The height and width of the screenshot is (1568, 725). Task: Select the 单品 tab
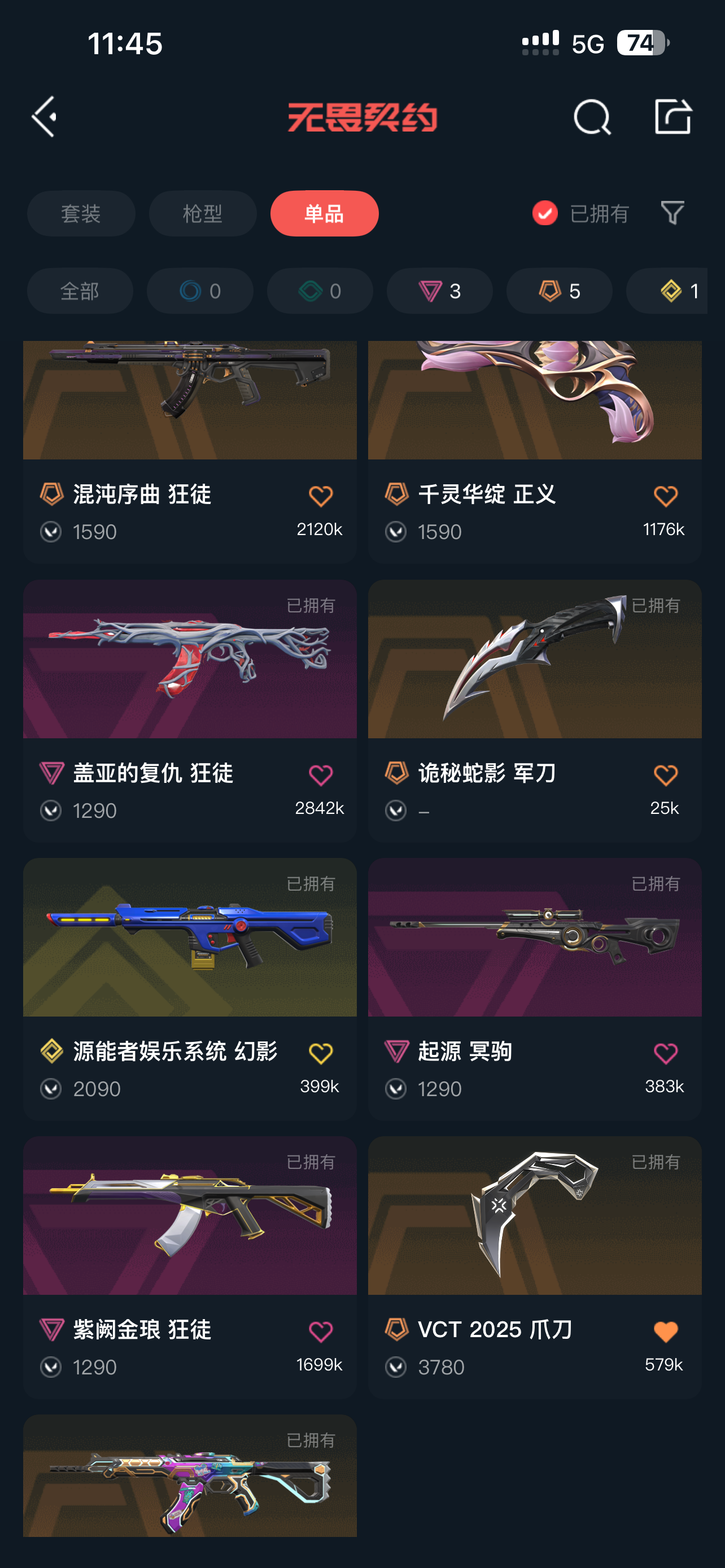coord(325,214)
